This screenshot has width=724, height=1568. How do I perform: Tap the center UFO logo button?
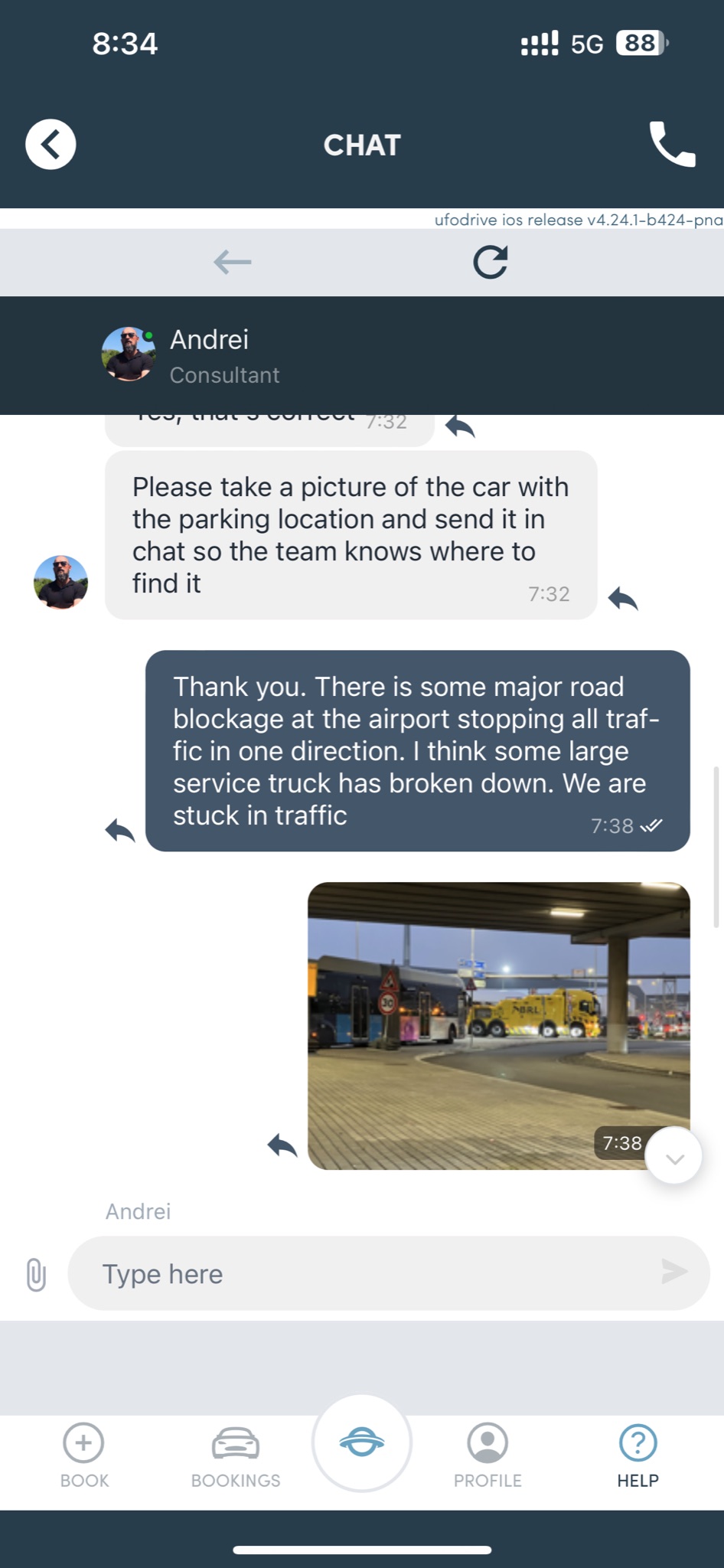(x=362, y=1442)
